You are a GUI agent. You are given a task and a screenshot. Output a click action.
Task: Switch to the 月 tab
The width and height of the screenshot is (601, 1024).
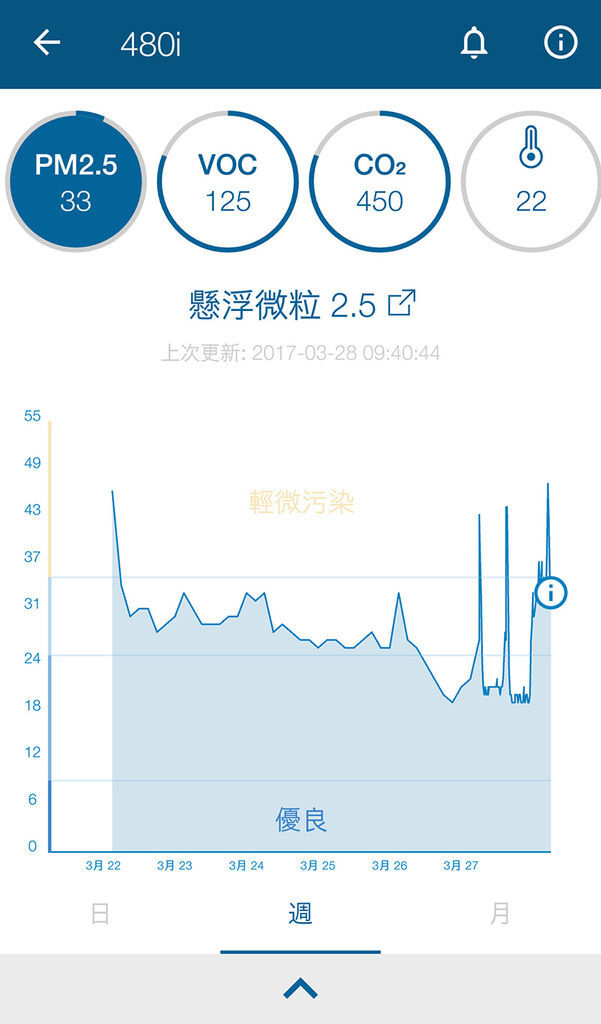500,914
